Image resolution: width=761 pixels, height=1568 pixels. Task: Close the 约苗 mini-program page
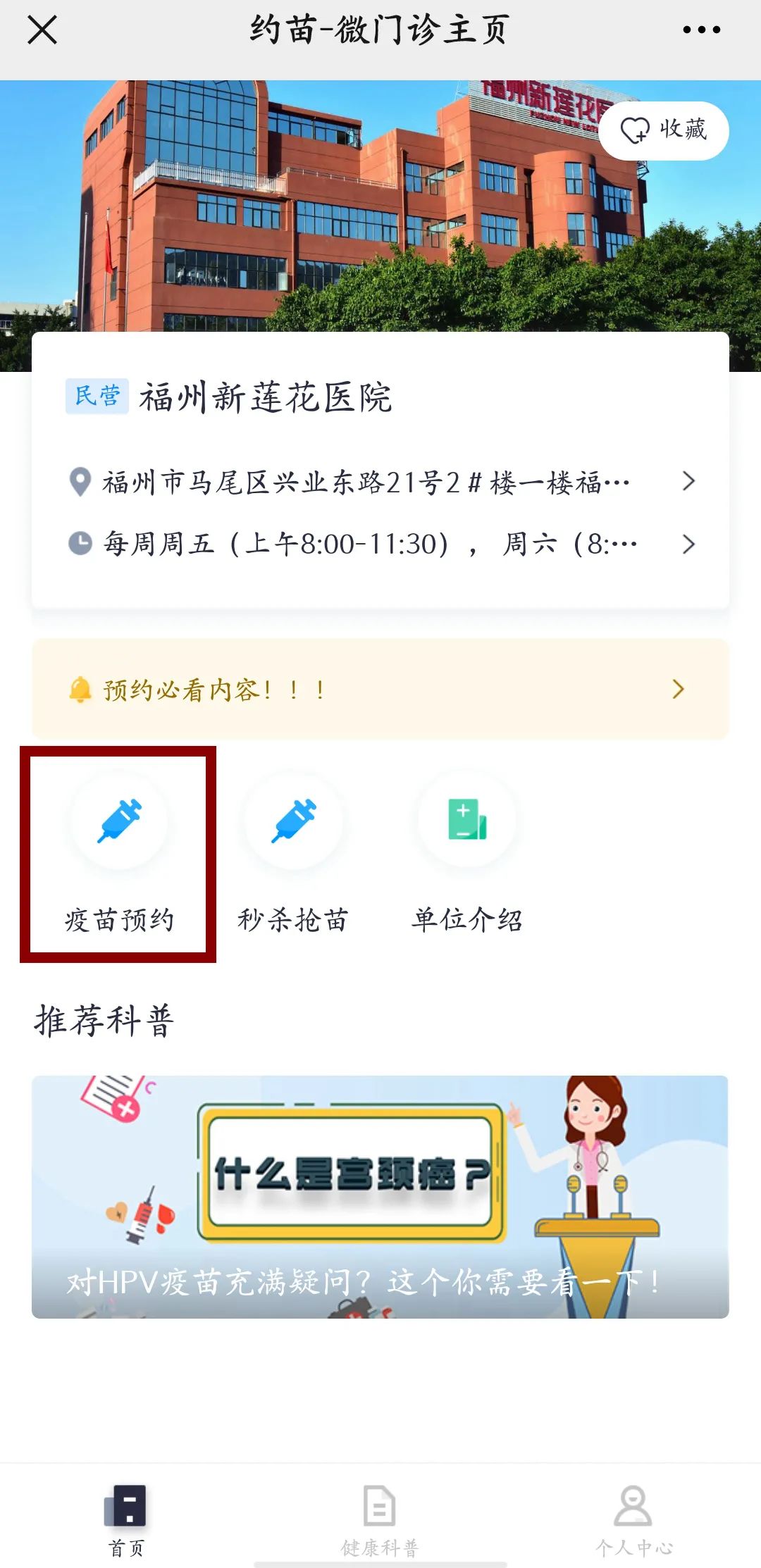(42, 30)
